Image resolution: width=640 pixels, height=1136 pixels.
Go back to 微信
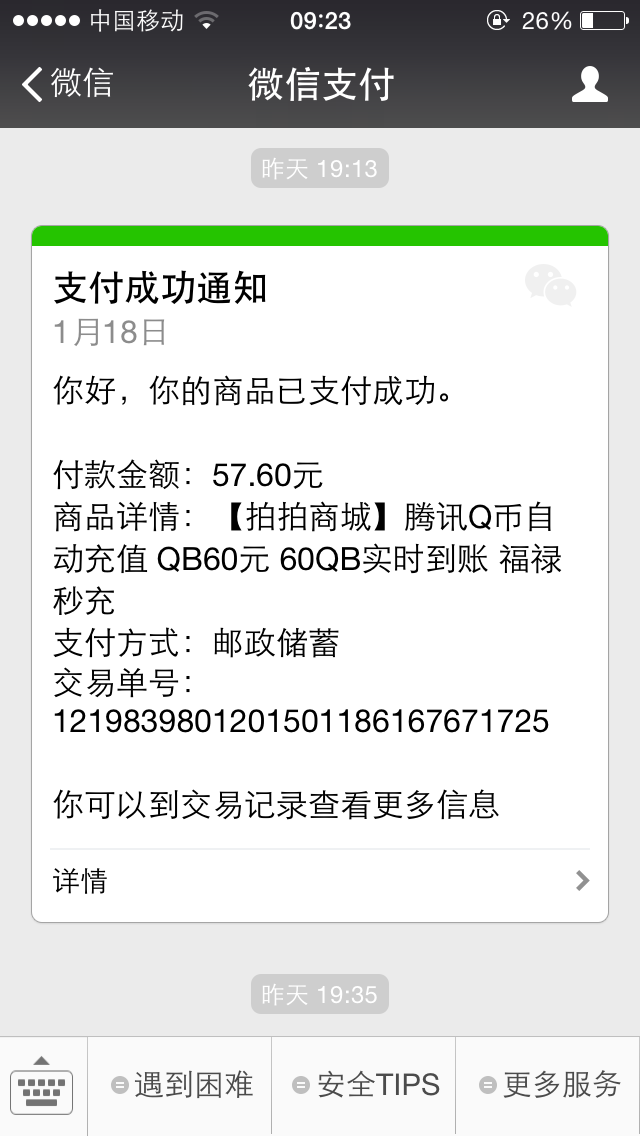(67, 84)
